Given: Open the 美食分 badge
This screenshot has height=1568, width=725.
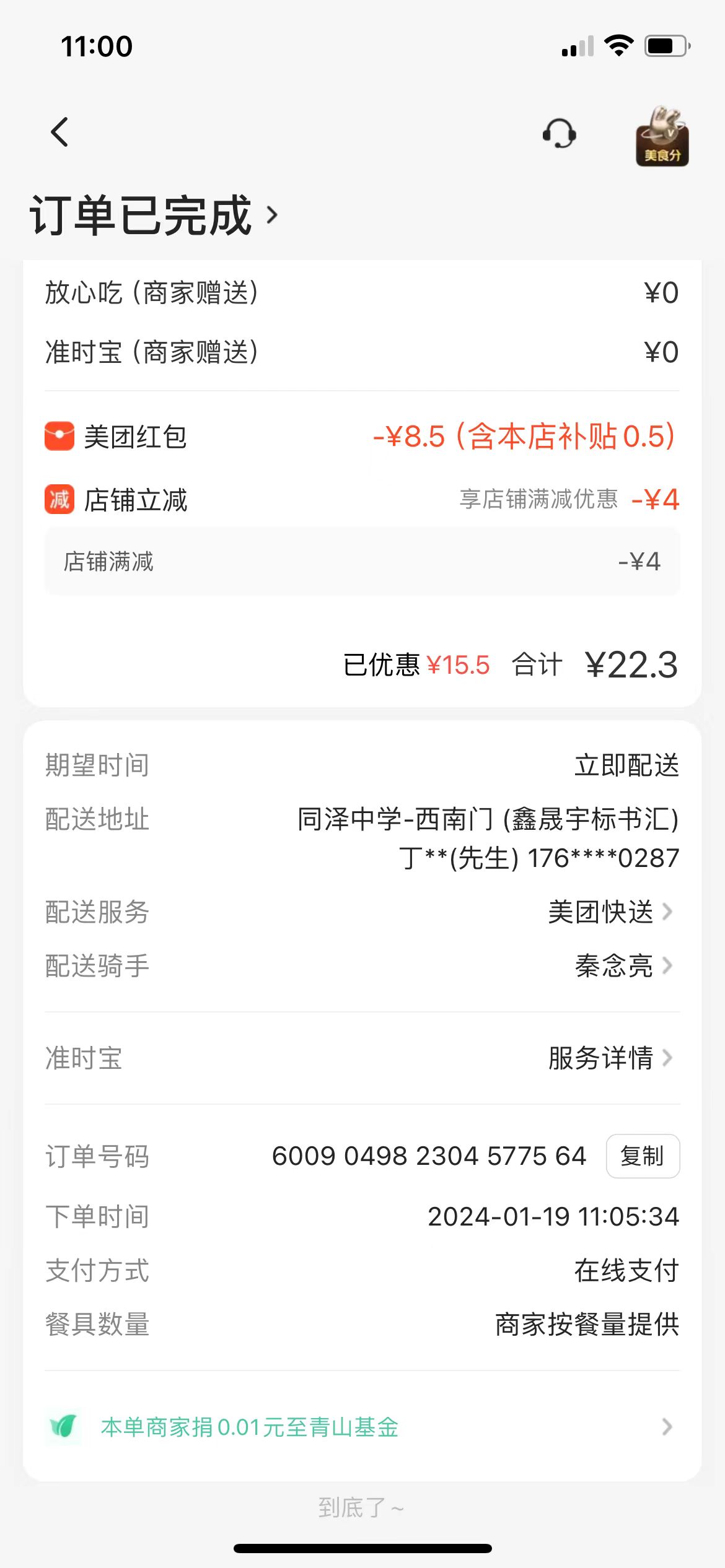Looking at the screenshot, I should pos(662,136).
